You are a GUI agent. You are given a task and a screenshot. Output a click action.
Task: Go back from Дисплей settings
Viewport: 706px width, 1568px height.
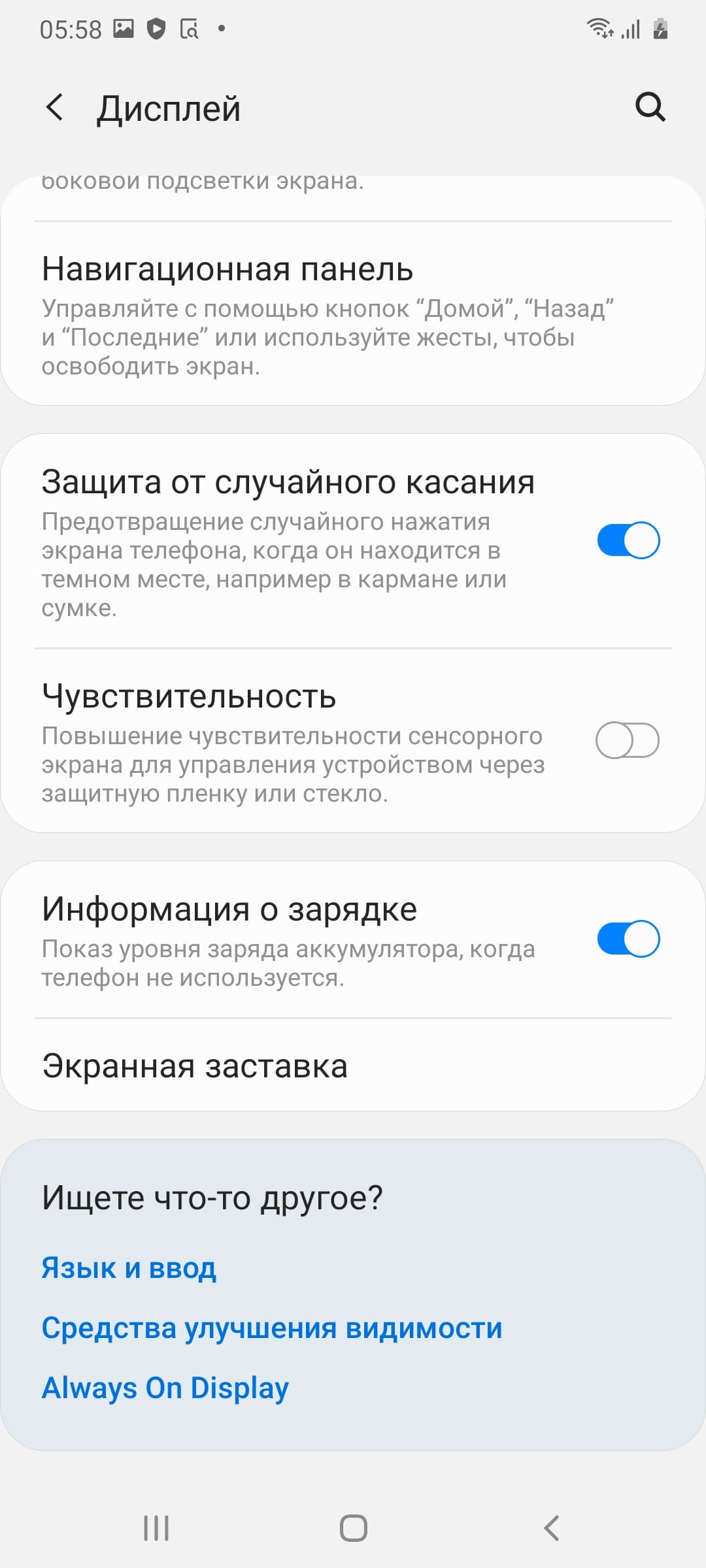tap(55, 108)
